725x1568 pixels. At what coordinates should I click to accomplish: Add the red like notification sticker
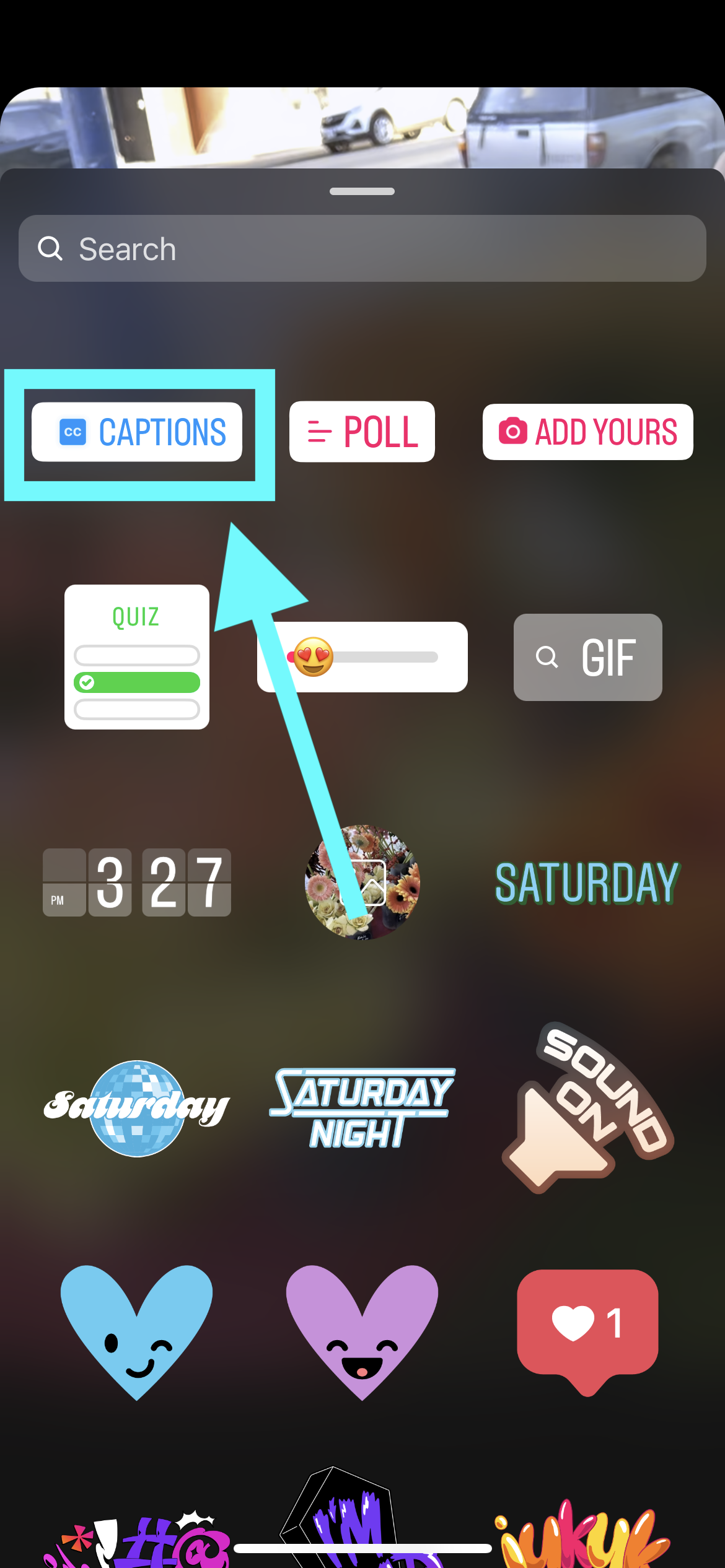[587, 1333]
